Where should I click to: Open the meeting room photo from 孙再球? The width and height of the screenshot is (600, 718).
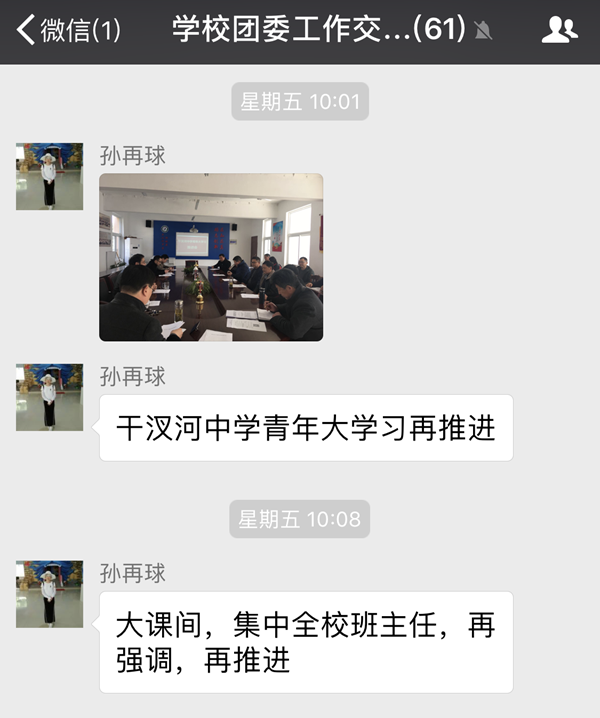click(211, 257)
